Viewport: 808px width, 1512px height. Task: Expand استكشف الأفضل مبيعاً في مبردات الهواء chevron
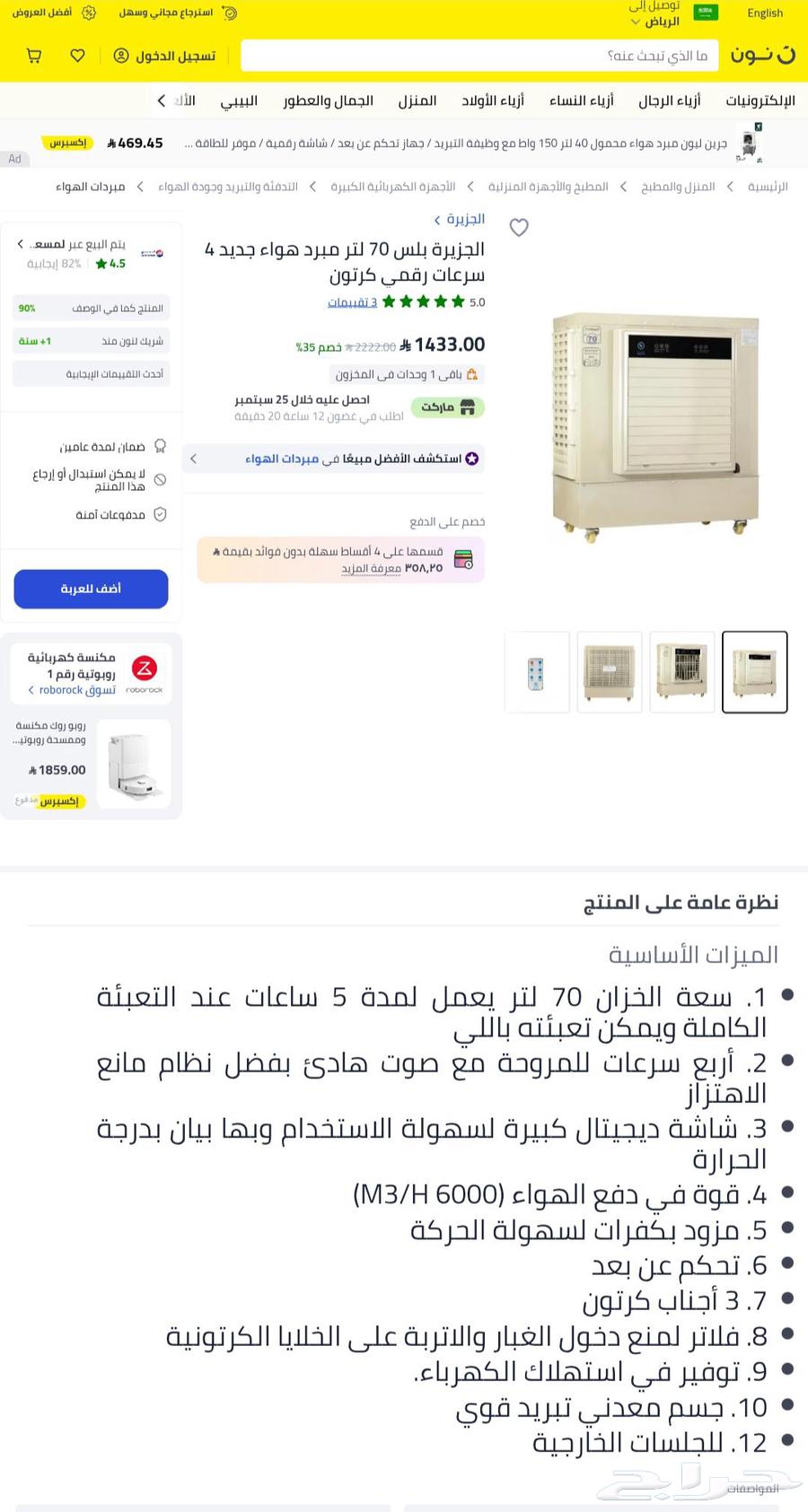pos(193,459)
